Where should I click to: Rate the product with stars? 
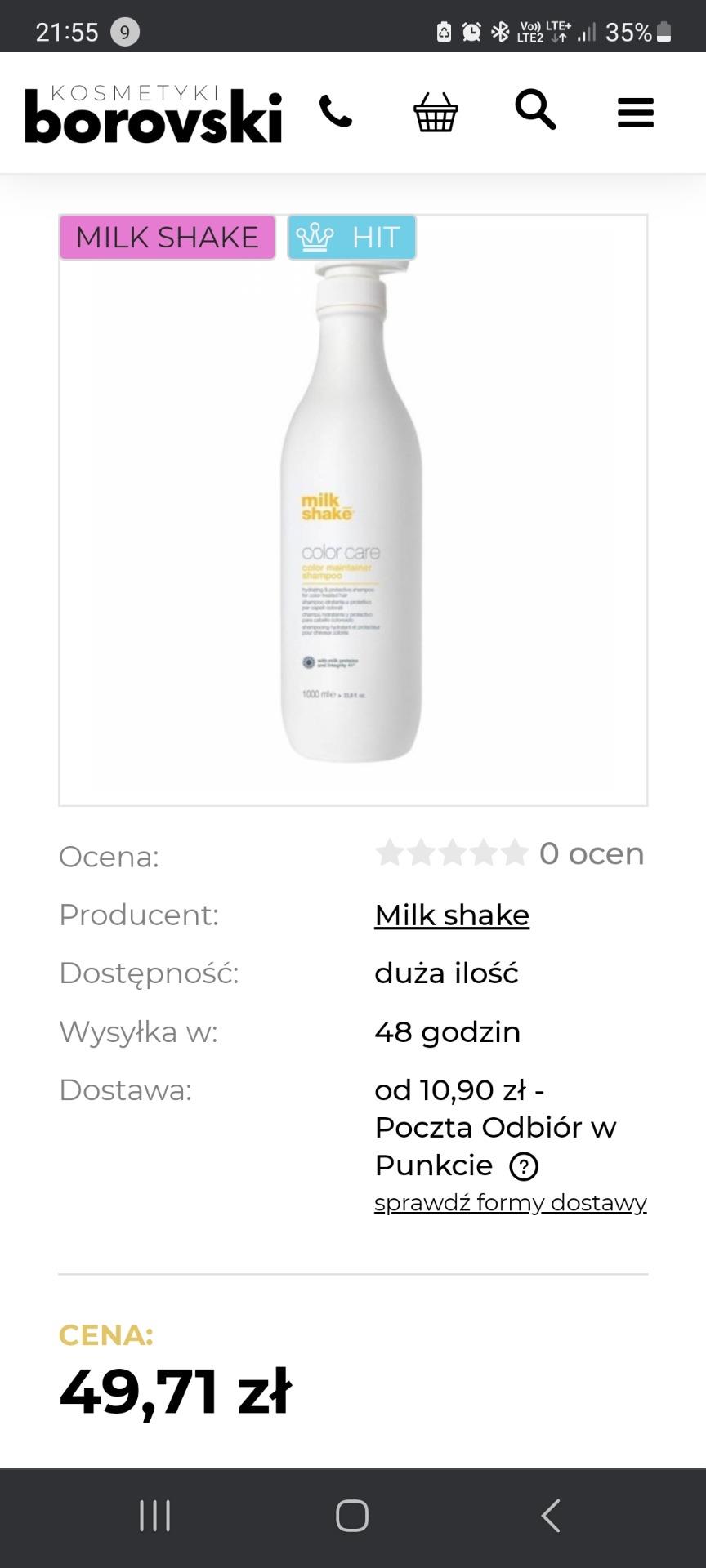click(x=452, y=853)
